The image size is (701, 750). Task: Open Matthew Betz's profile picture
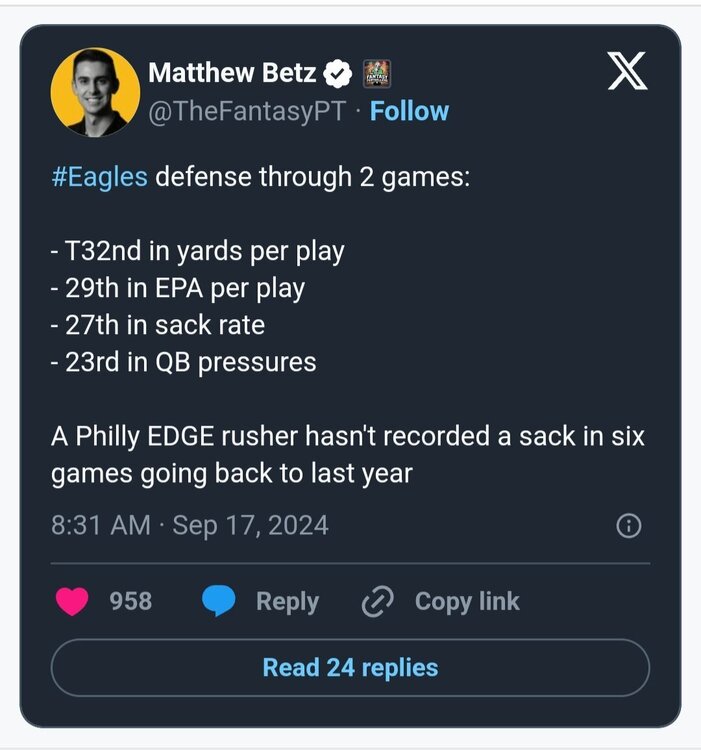(95, 92)
